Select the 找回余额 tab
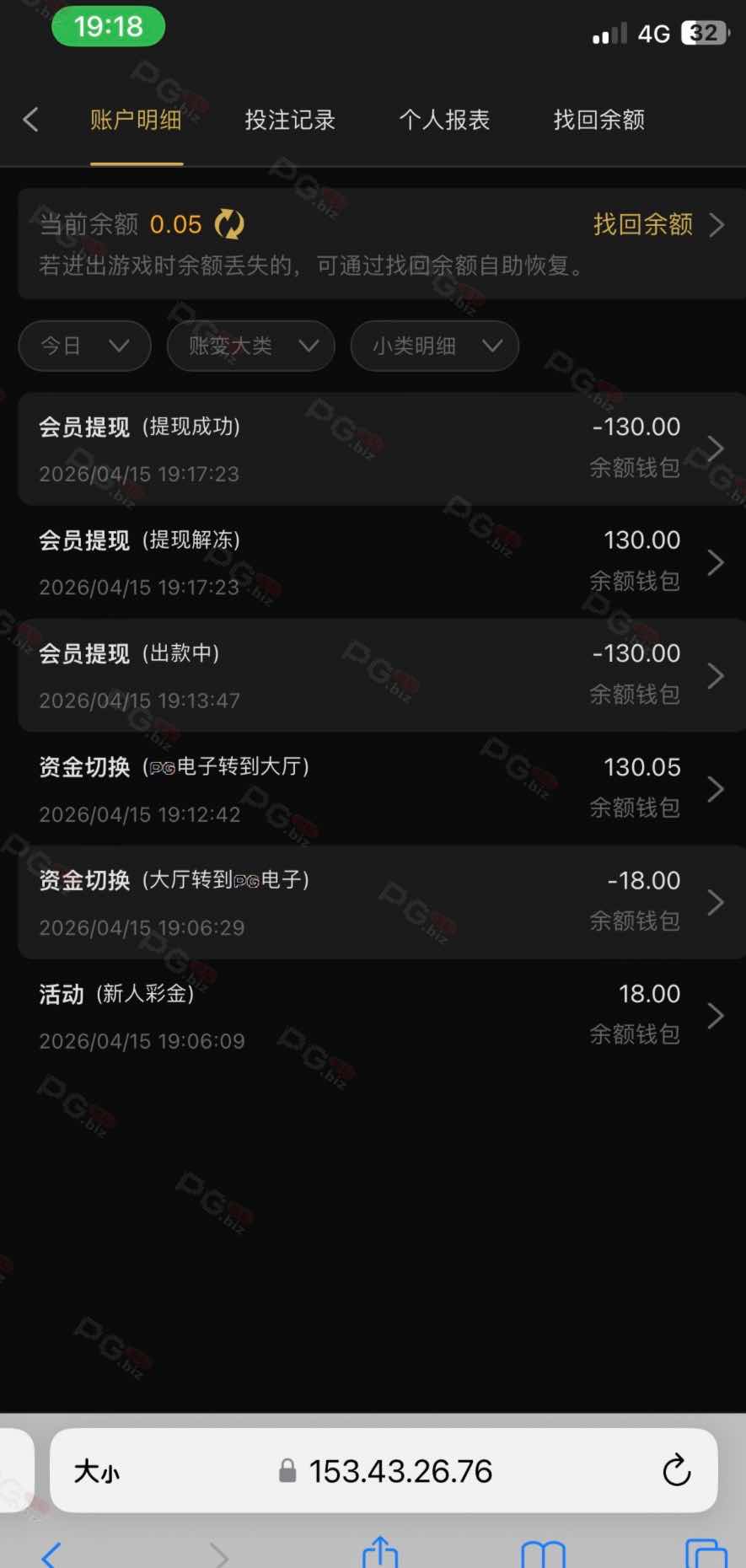The height and width of the screenshot is (1568, 746). 598,120
